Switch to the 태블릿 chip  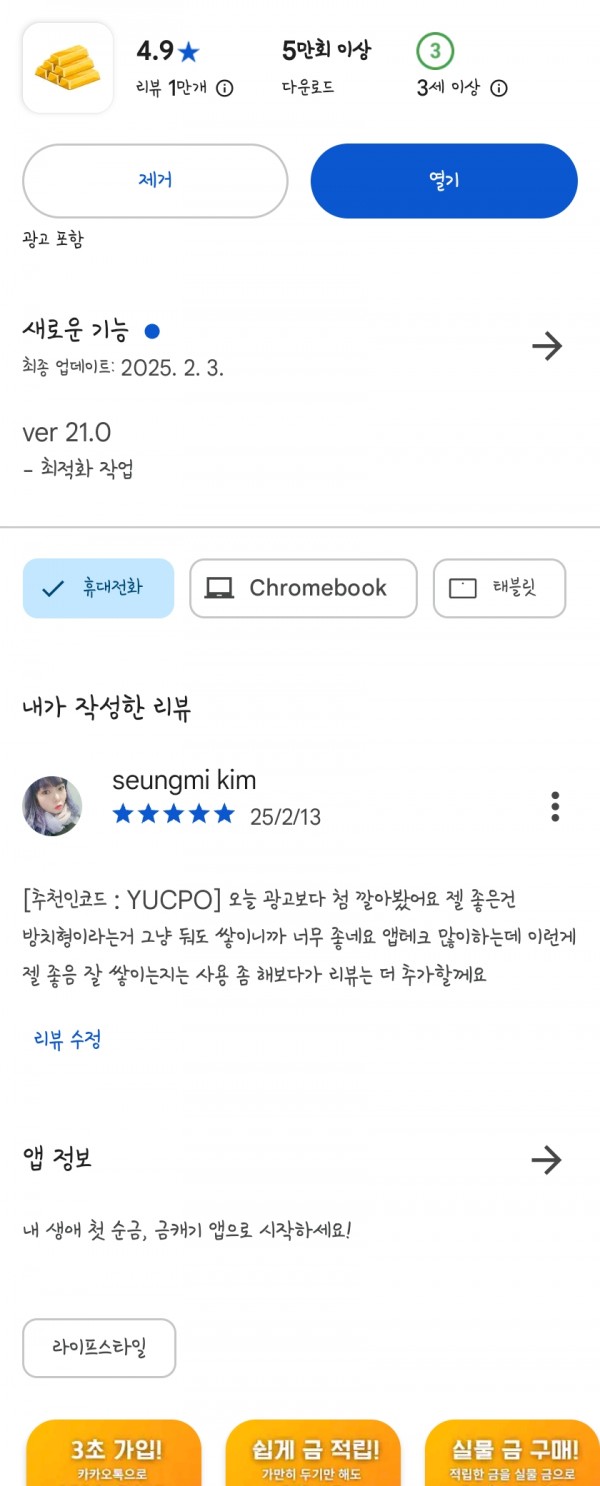499,588
